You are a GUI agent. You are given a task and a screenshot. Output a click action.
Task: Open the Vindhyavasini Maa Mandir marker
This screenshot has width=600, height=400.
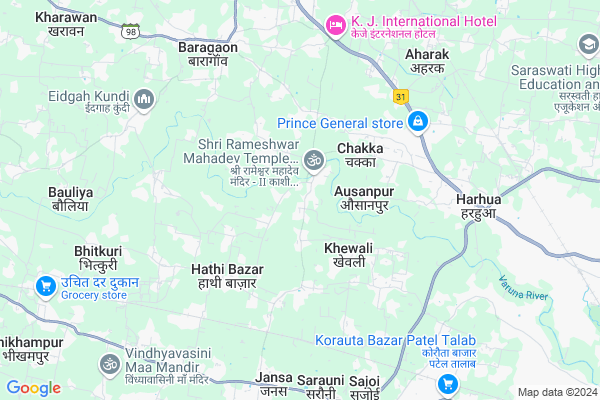(110, 362)
